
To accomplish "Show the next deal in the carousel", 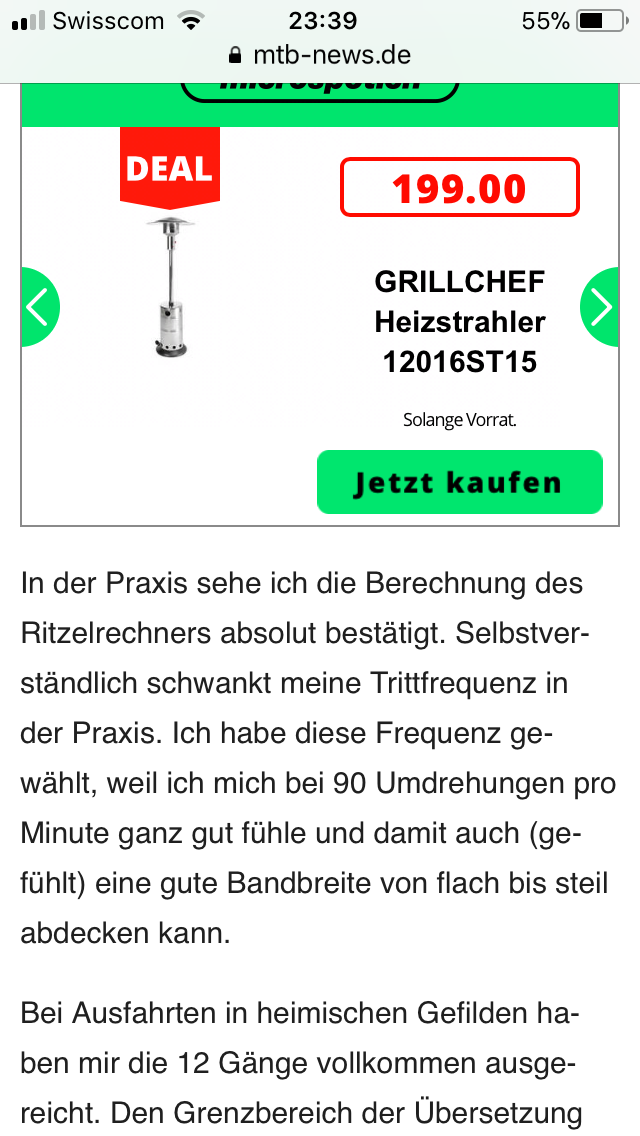I will click(602, 307).
